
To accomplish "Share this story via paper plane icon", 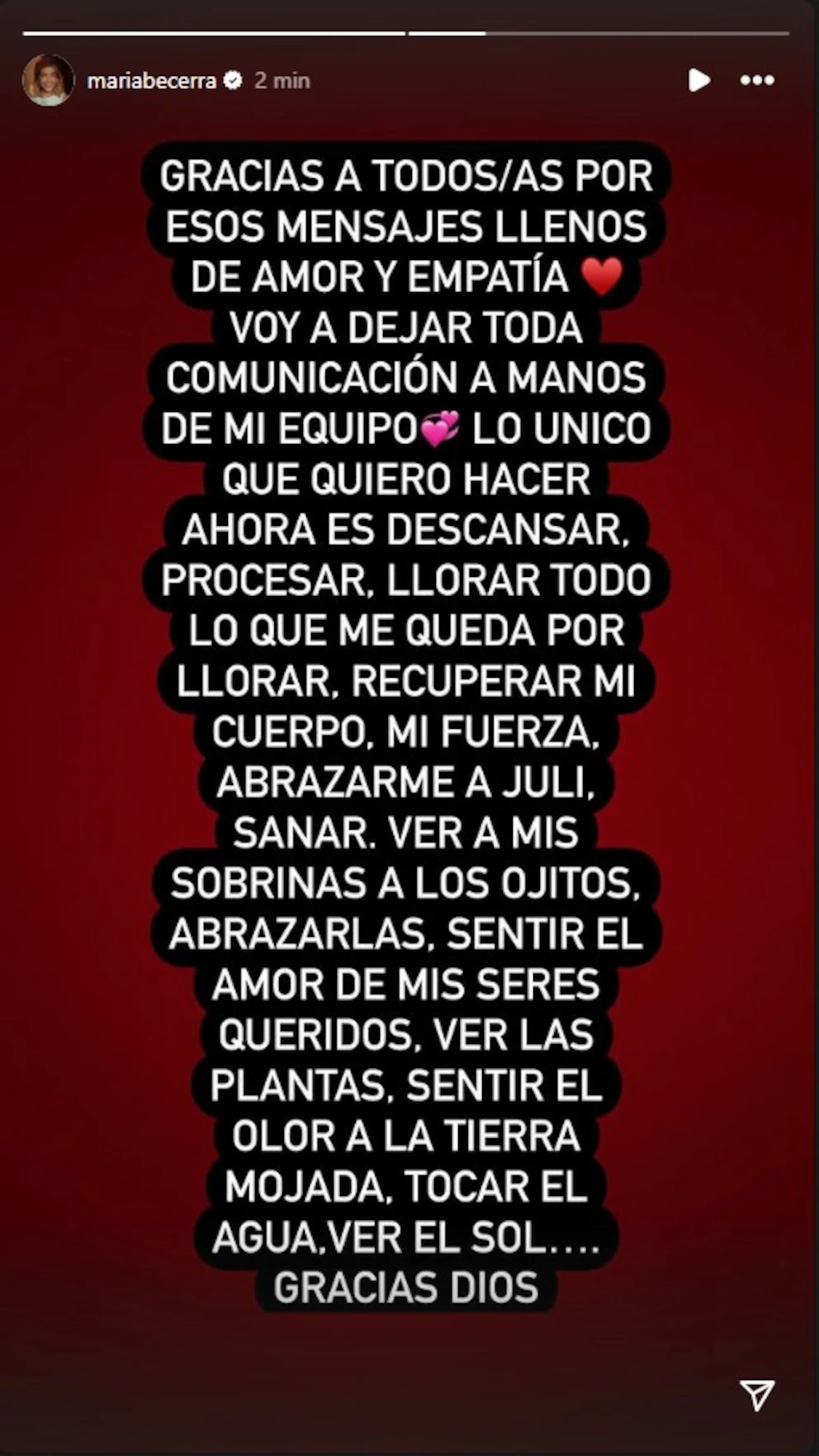I will [x=756, y=1394].
